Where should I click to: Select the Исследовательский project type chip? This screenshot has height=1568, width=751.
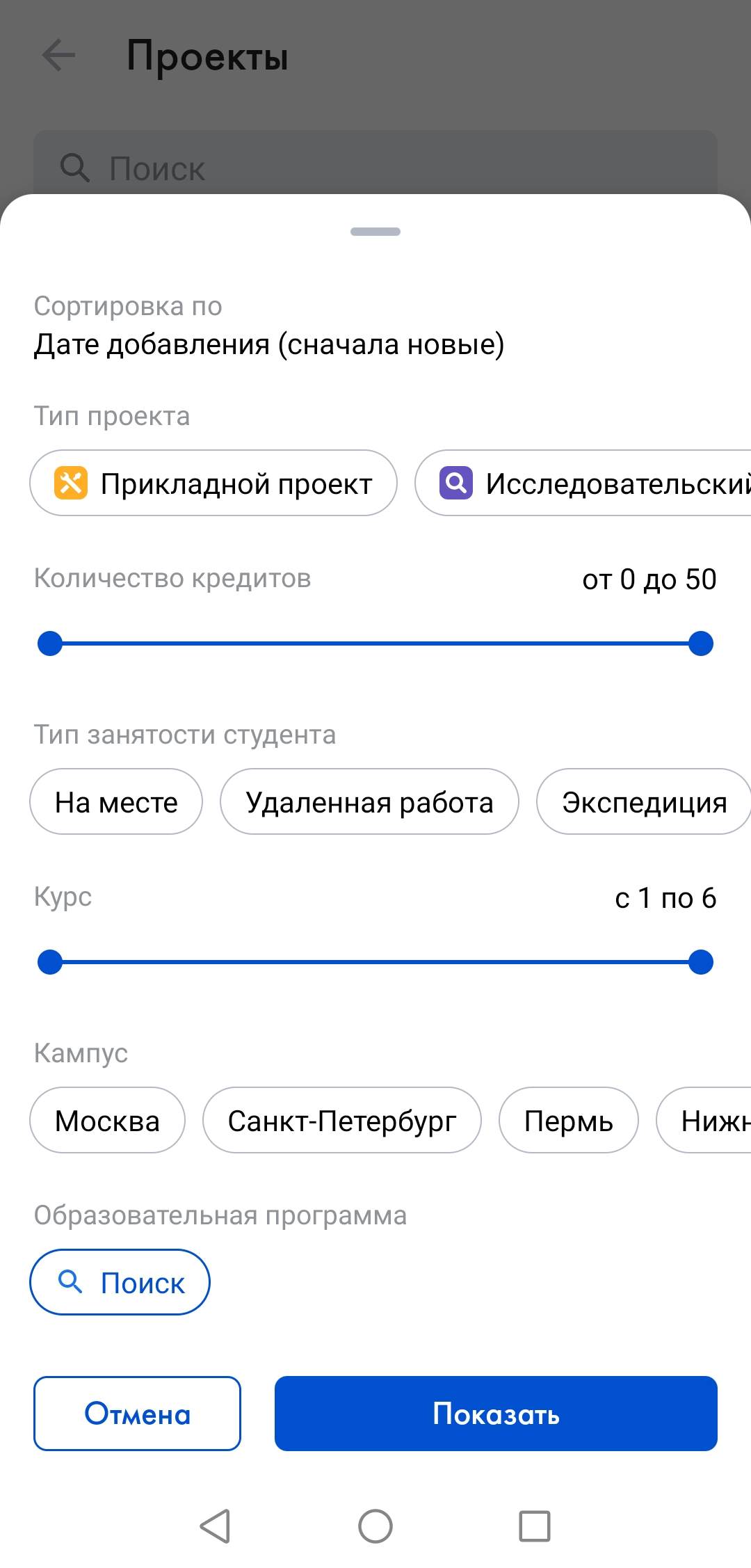[x=591, y=483]
